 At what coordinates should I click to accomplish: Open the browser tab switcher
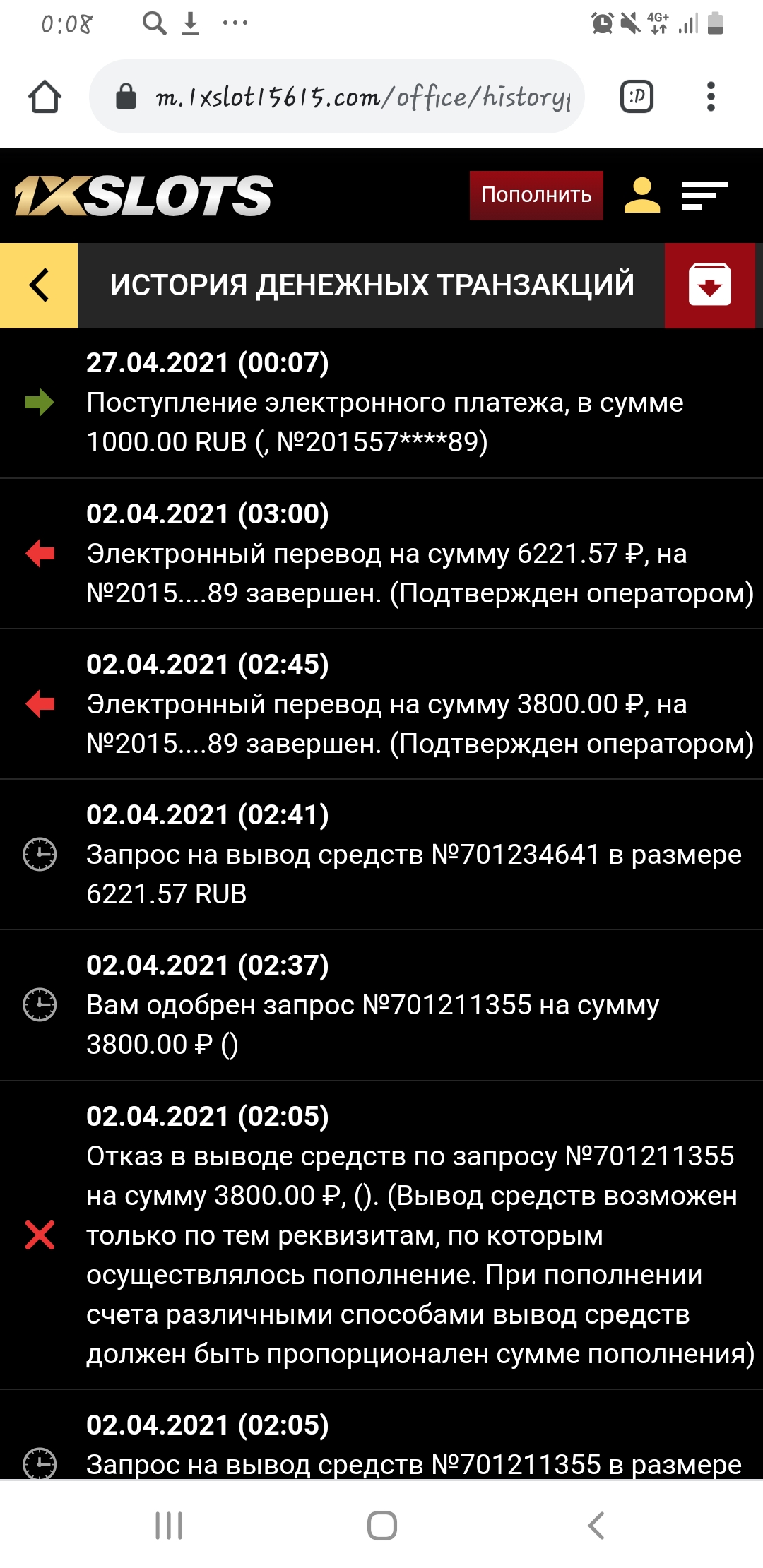[x=636, y=97]
